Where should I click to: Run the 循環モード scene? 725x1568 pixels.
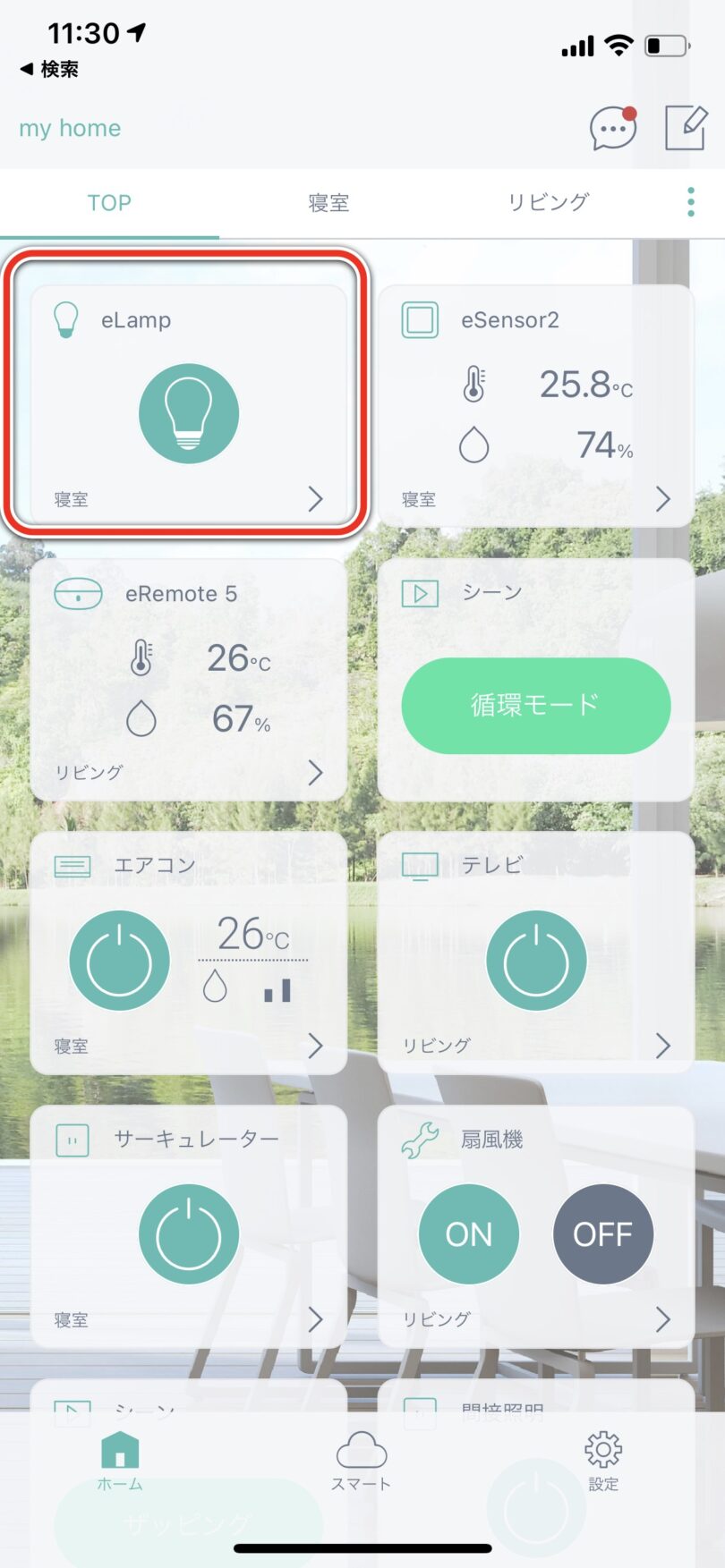[535, 706]
